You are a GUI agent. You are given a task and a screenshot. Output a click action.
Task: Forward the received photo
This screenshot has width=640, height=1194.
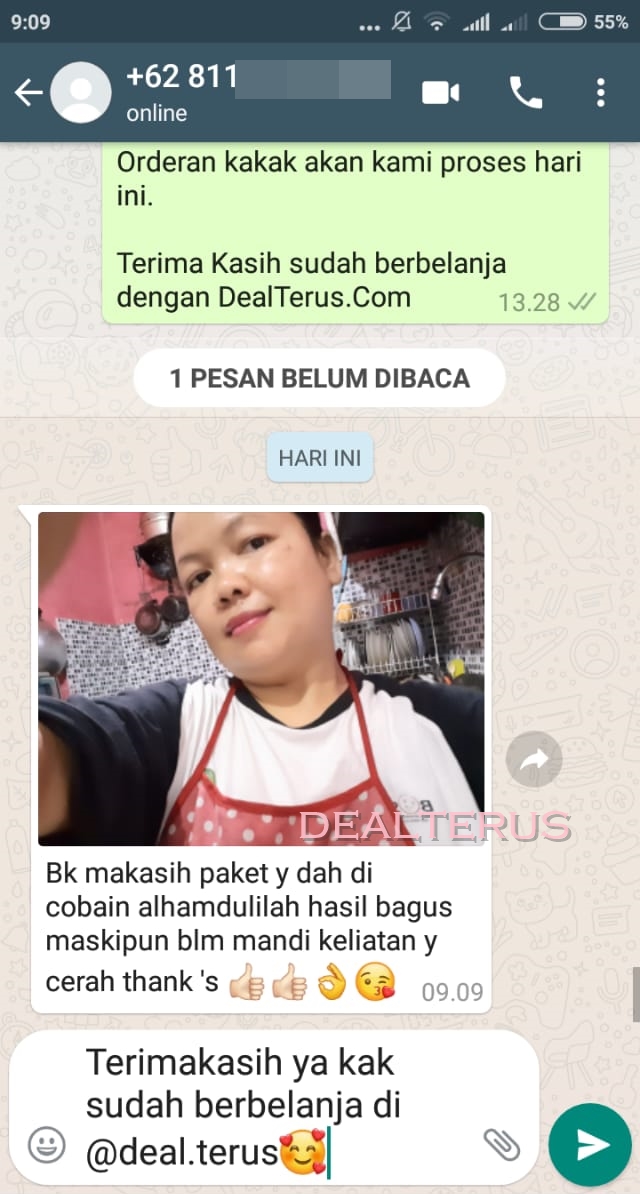[x=534, y=761]
